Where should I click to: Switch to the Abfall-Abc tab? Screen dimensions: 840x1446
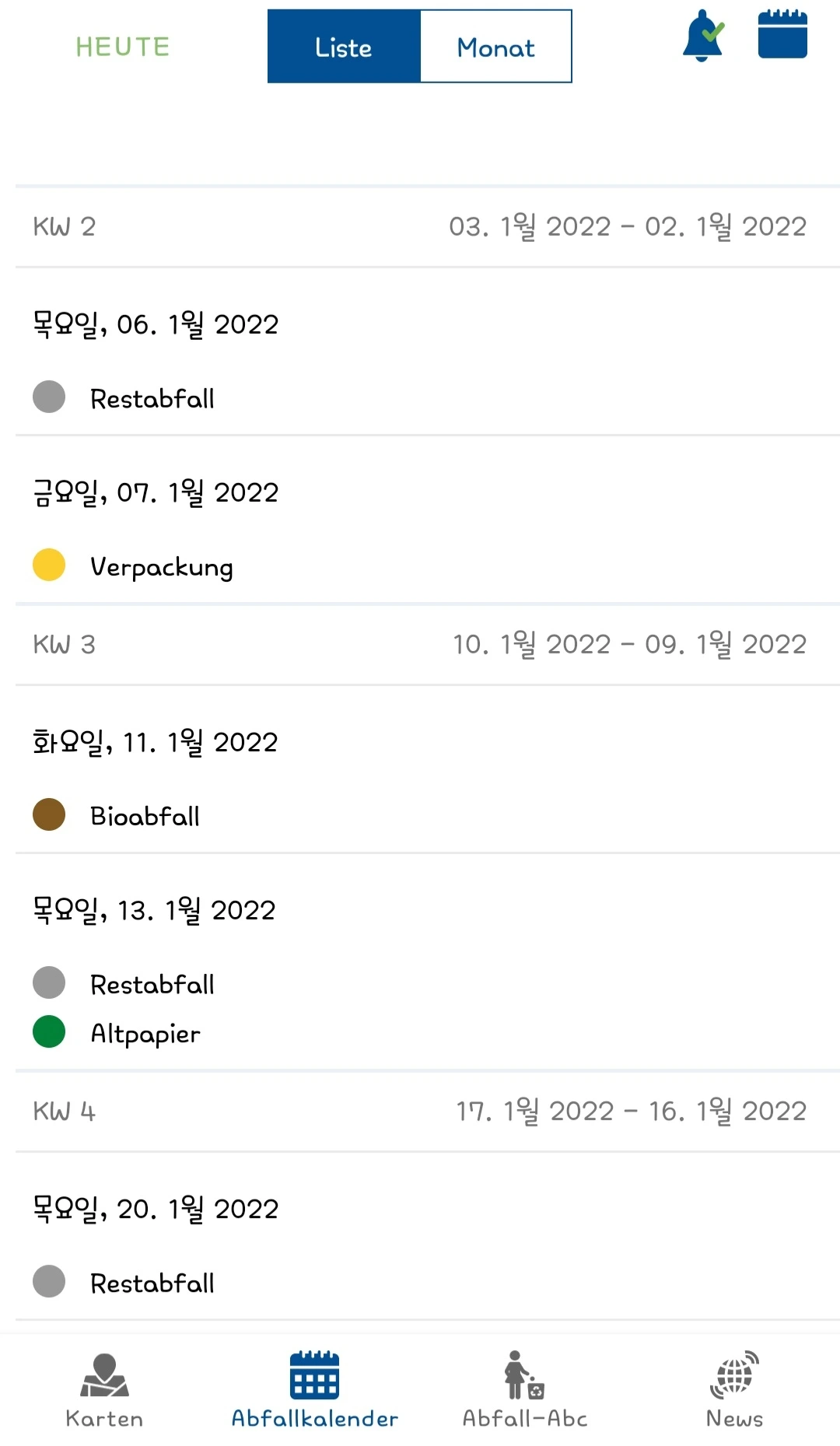point(524,1390)
